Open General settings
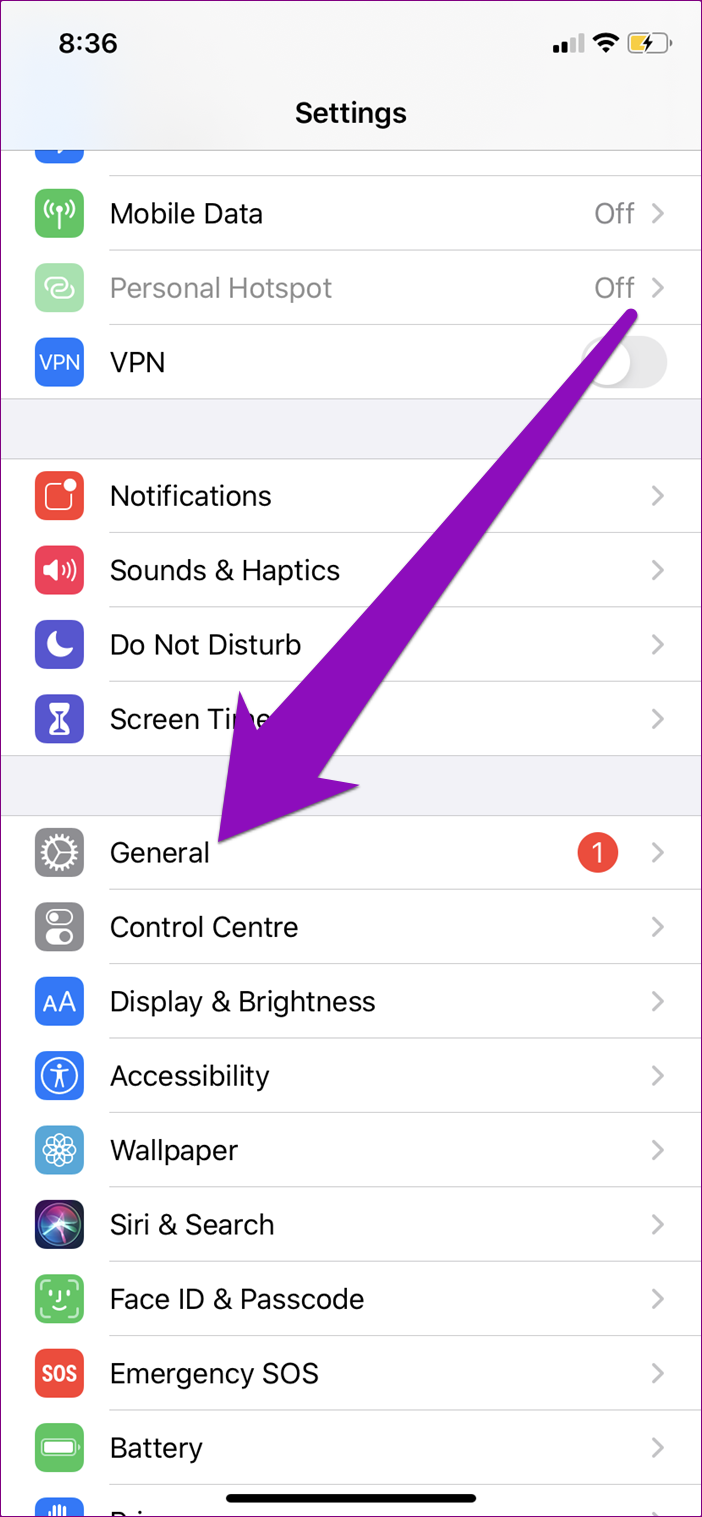The image size is (702, 1517). tap(351, 853)
